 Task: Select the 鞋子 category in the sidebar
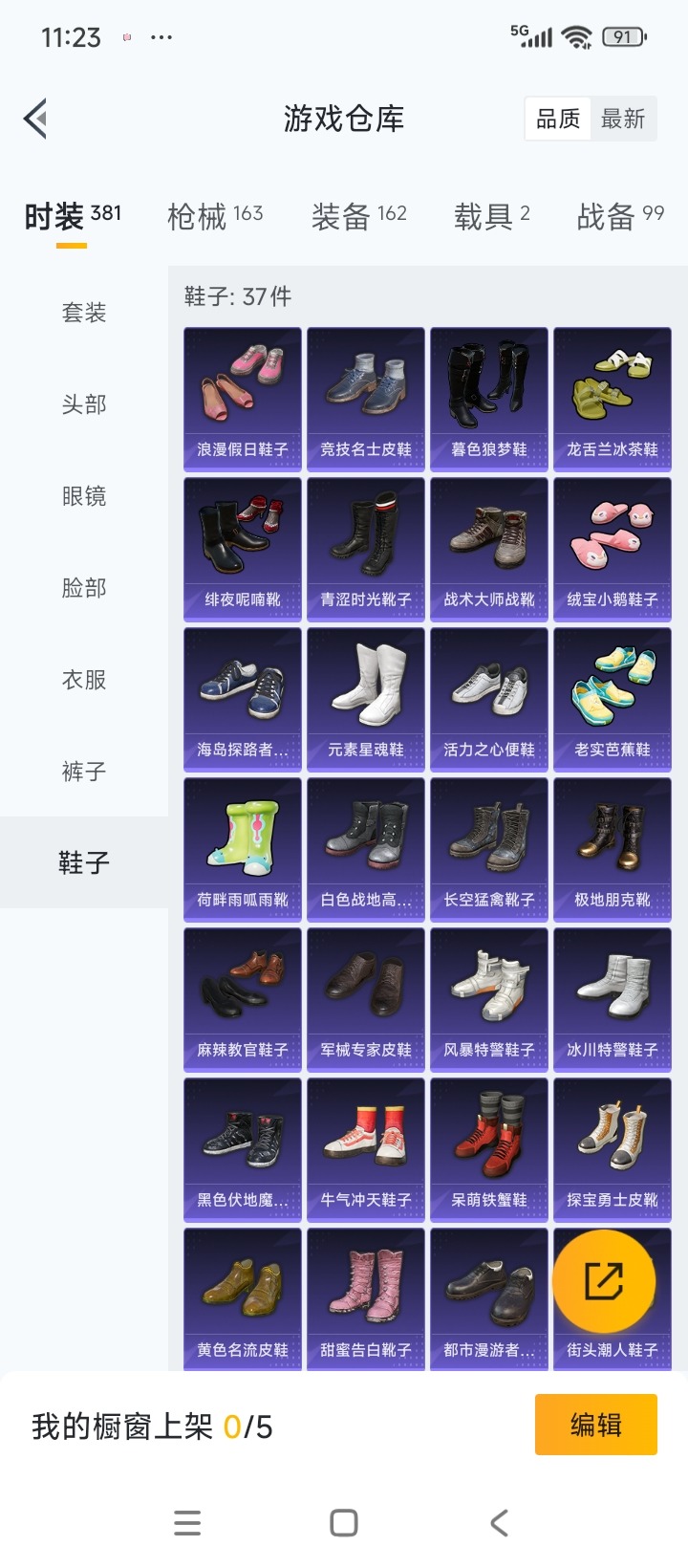click(84, 862)
